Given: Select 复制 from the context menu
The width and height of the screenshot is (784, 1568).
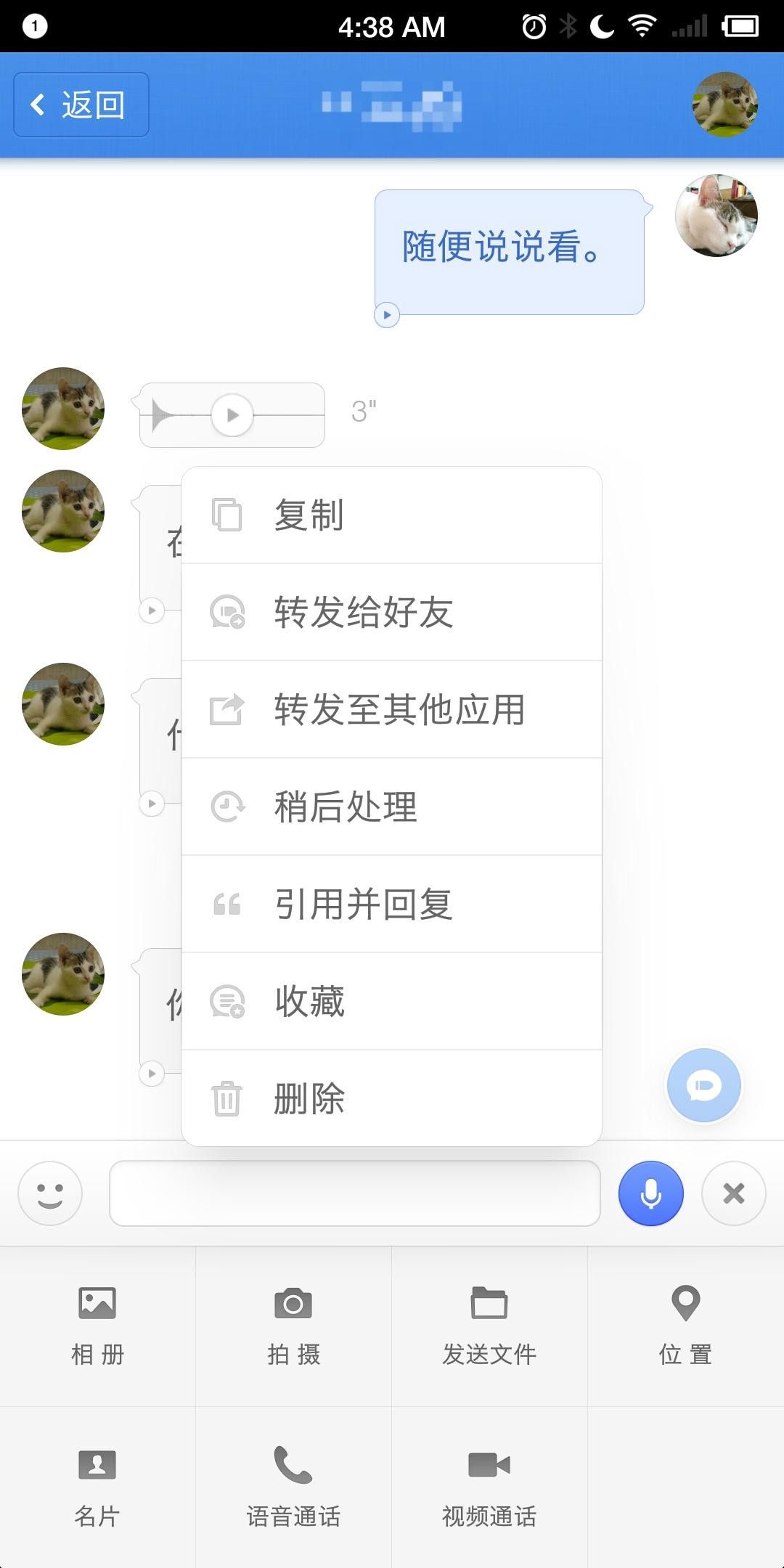Looking at the screenshot, I should pos(391,515).
